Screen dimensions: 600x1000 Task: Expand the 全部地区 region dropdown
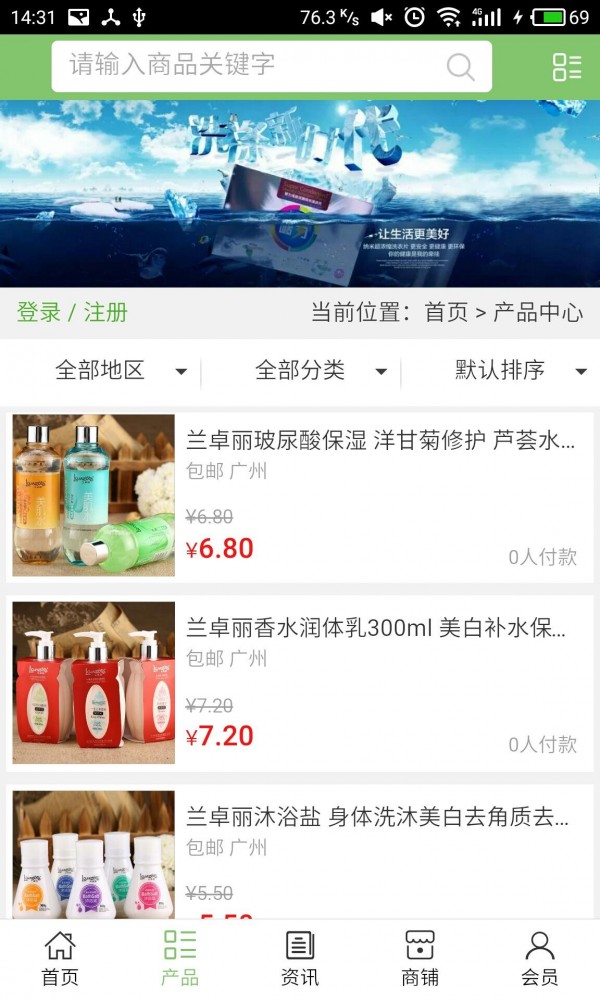click(120, 371)
